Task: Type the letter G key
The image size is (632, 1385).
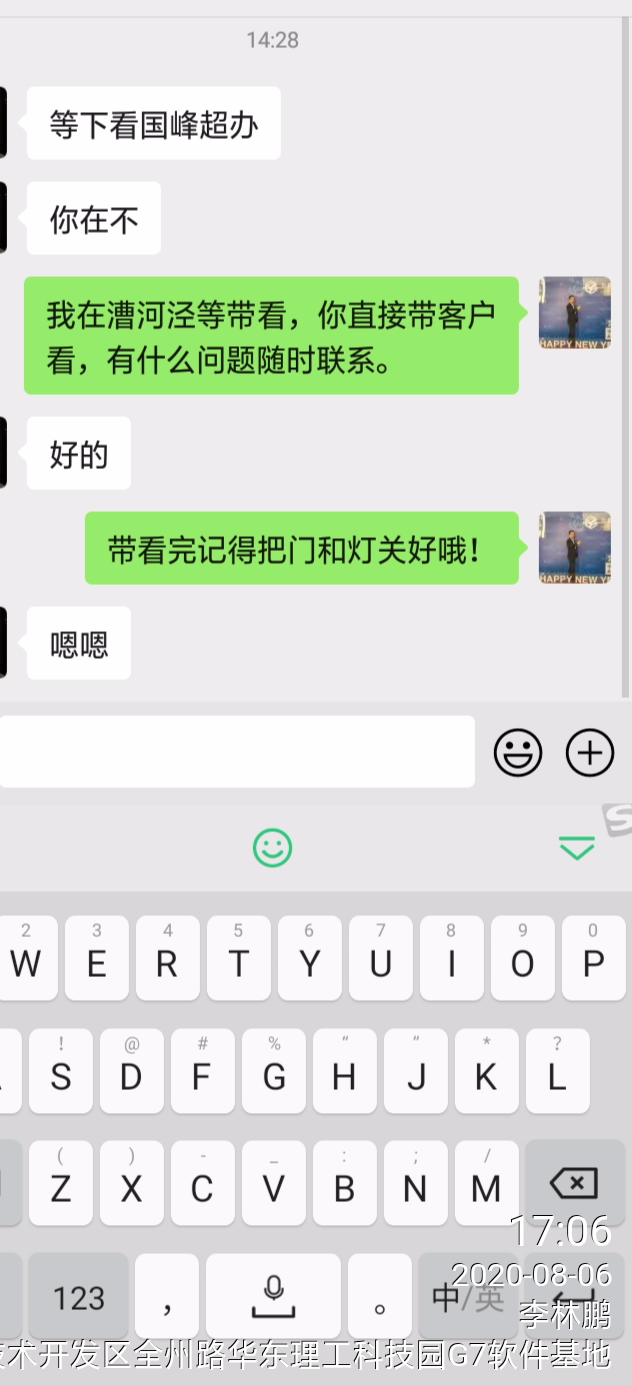Action: click(273, 1076)
